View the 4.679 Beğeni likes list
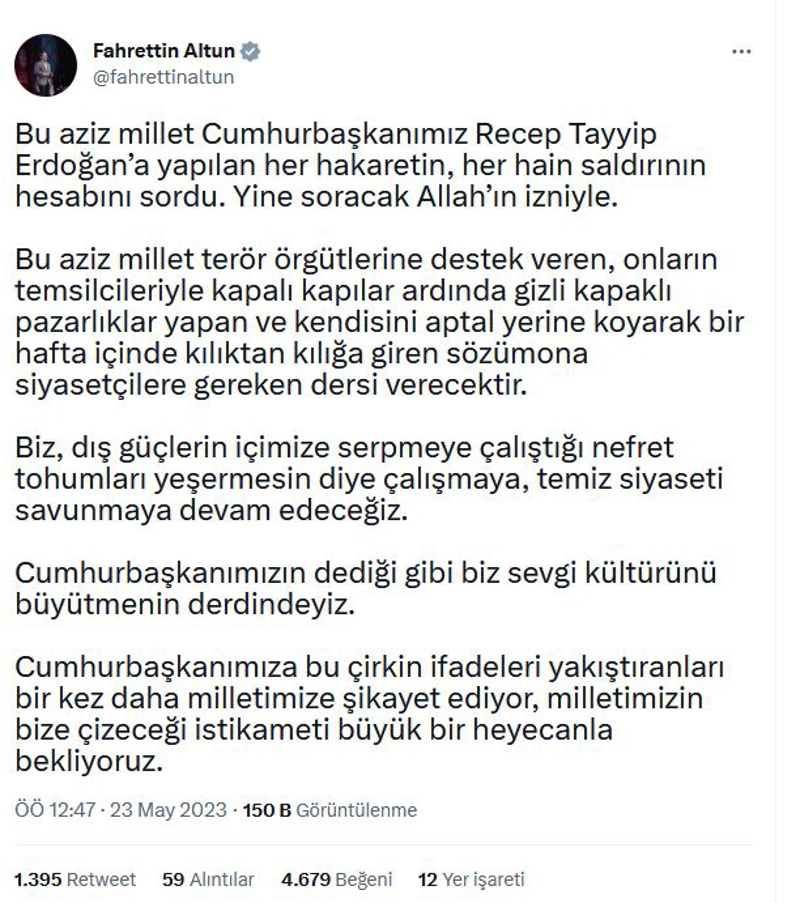This screenshot has height=903, width=800. click(x=323, y=880)
